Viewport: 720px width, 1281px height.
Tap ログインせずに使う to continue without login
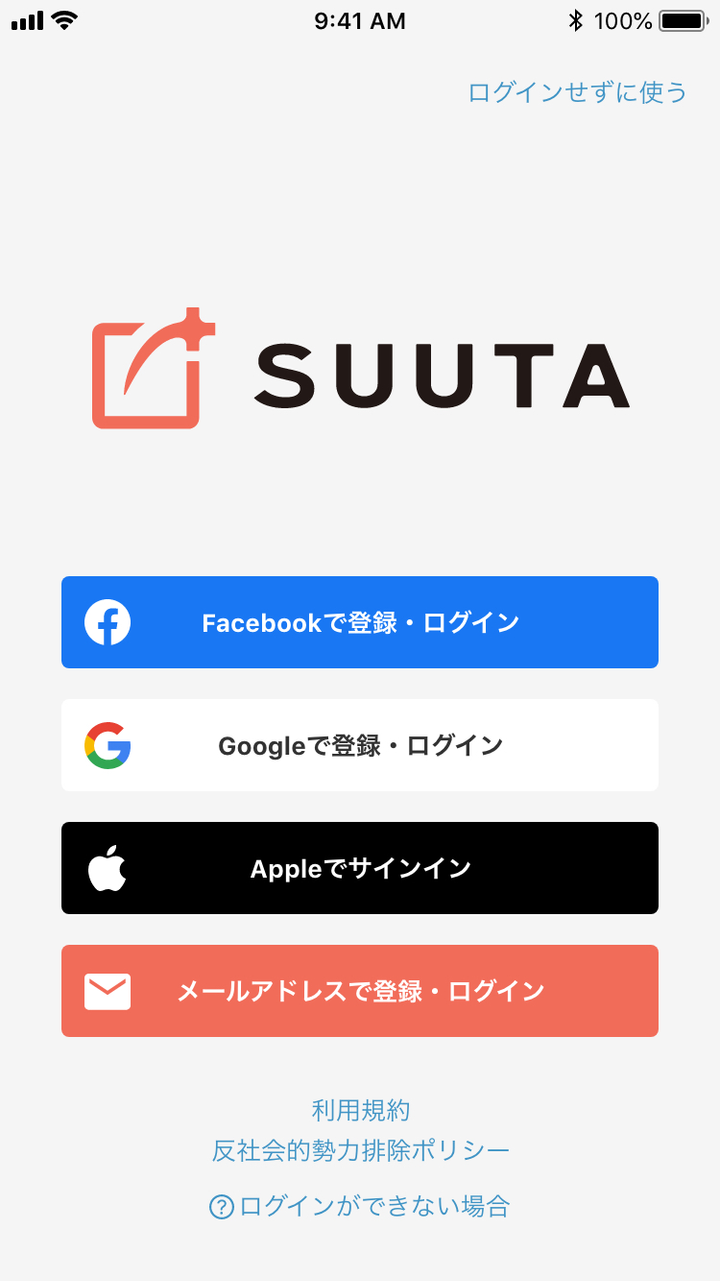point(578,93)
